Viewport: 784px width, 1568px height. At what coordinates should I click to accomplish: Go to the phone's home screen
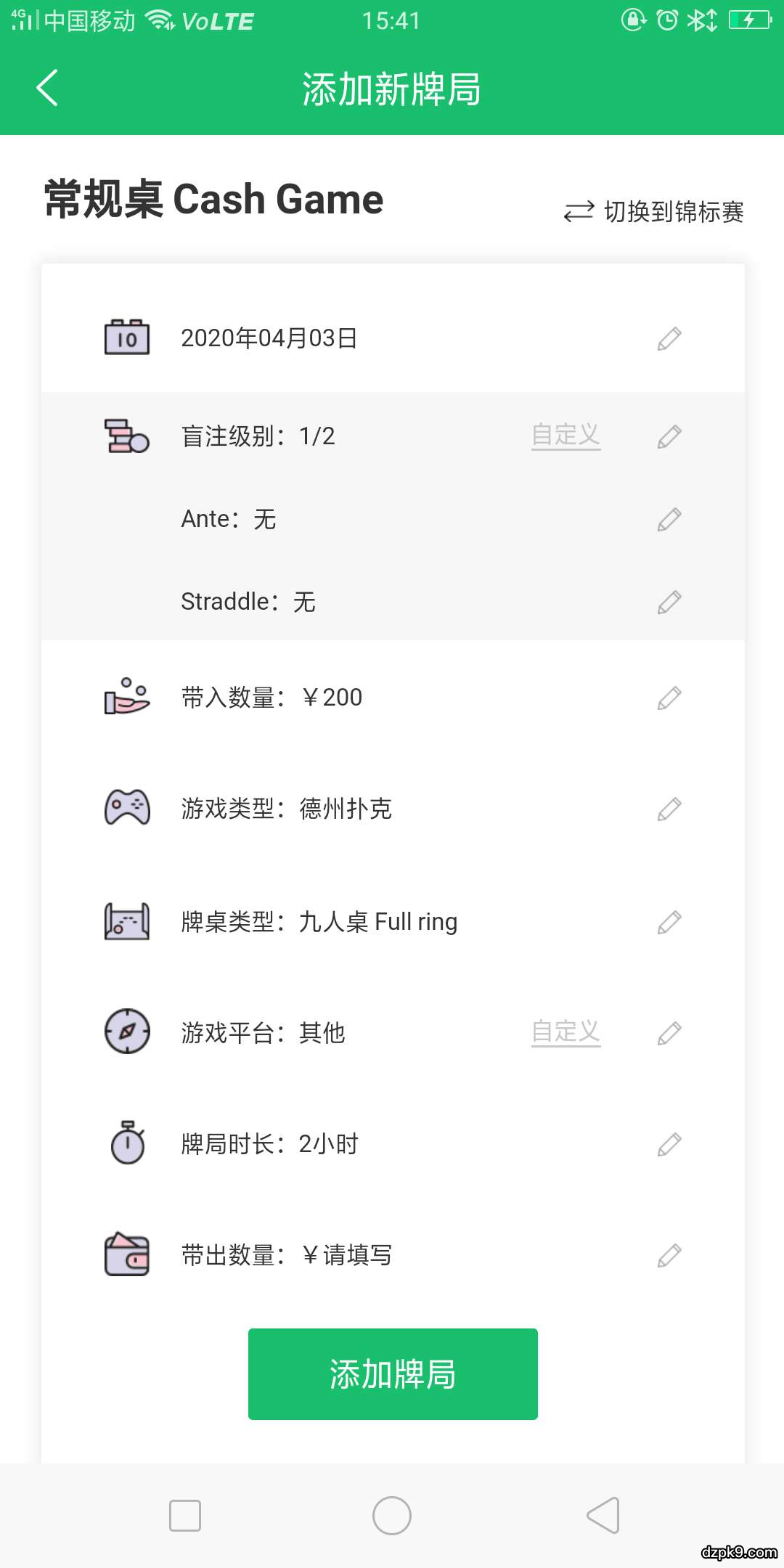(392, 1516)
